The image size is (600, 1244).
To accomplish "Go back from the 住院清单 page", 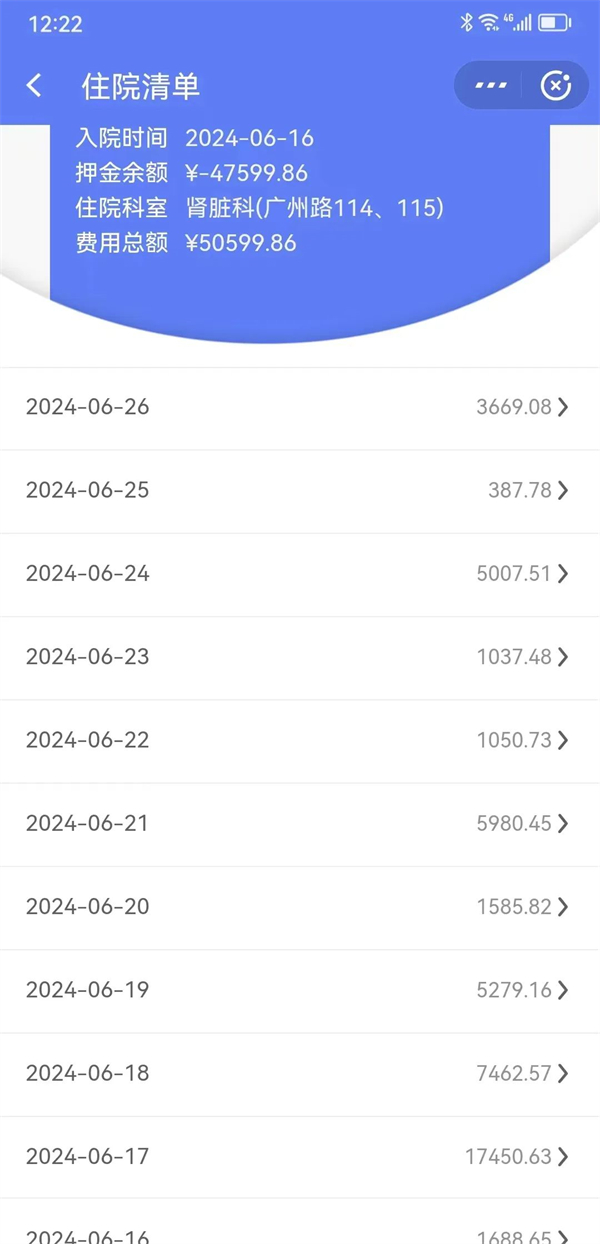I will click(x=34, y=86).
